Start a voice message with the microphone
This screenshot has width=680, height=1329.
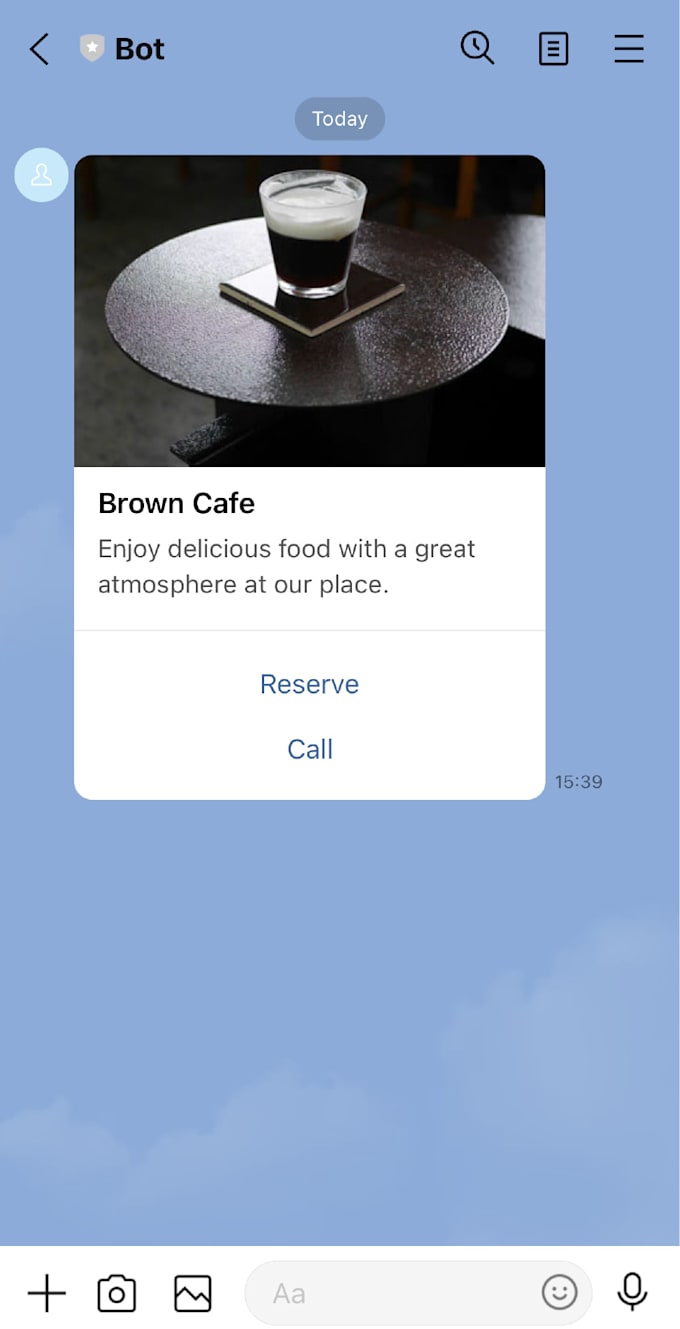point(632,1292)
